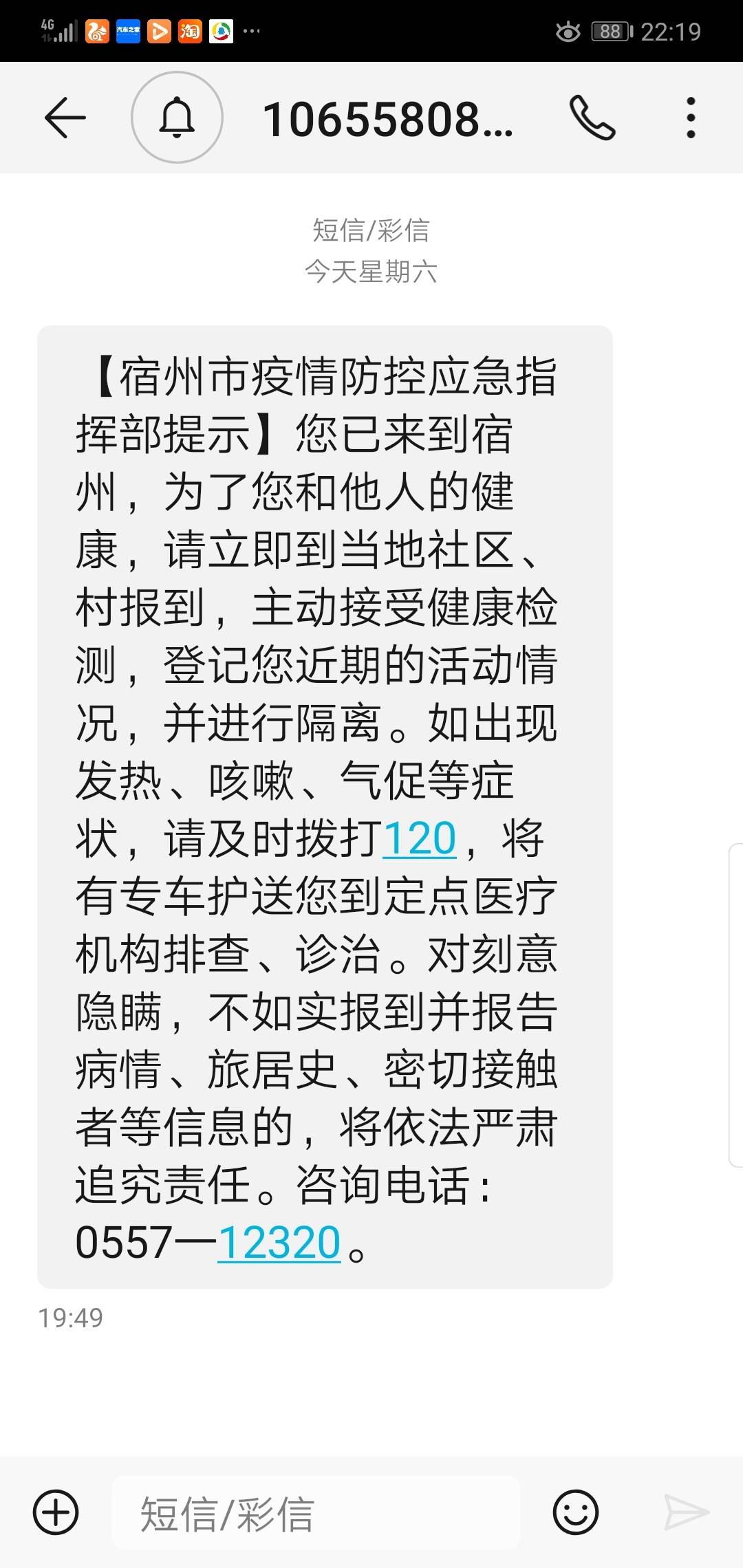
Task: Focus the 短信/彩信 message input field
Action: coord(316,1512)
